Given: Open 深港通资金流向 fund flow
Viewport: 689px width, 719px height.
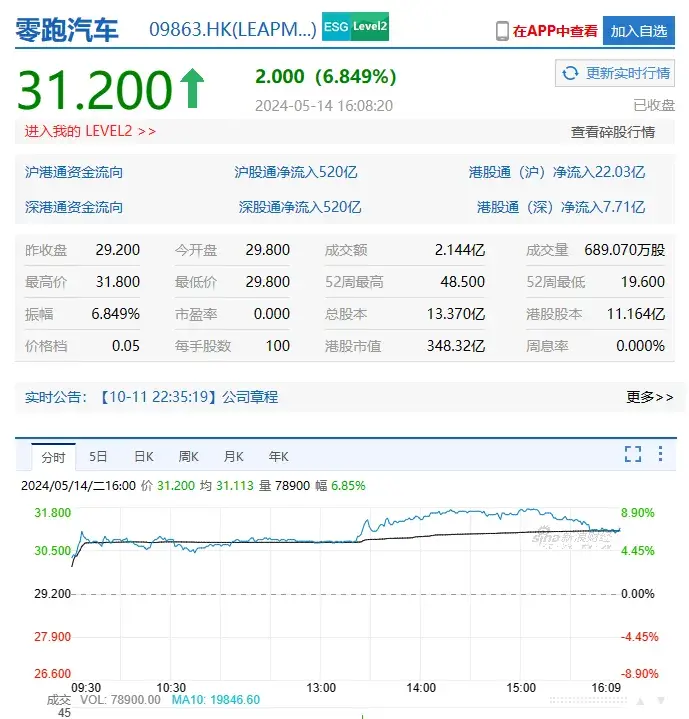Looking at the screenshot, I should pos(74,207).
